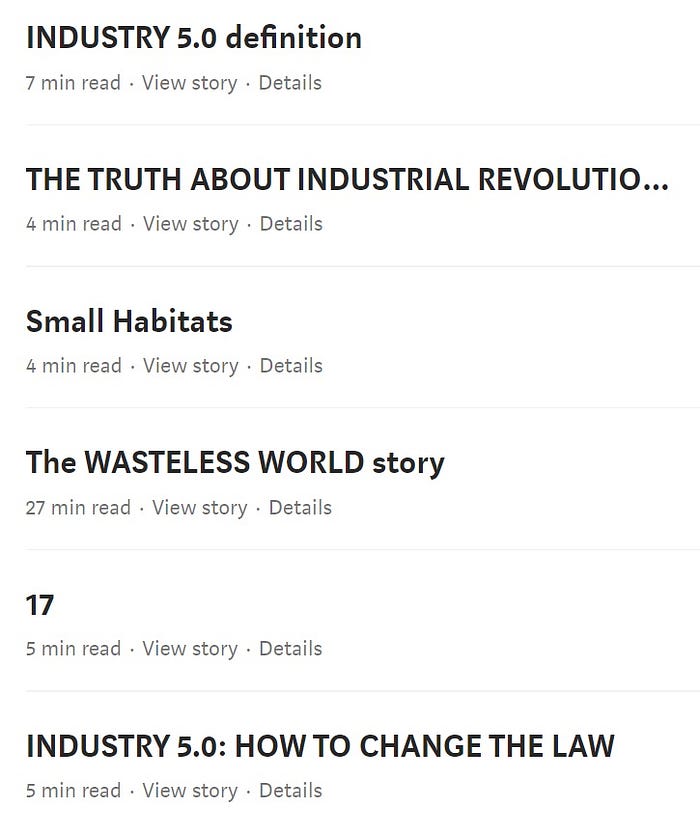The image size is (700, 831).
Task: Open the Small Habitats title
Action: click(128, 321)
